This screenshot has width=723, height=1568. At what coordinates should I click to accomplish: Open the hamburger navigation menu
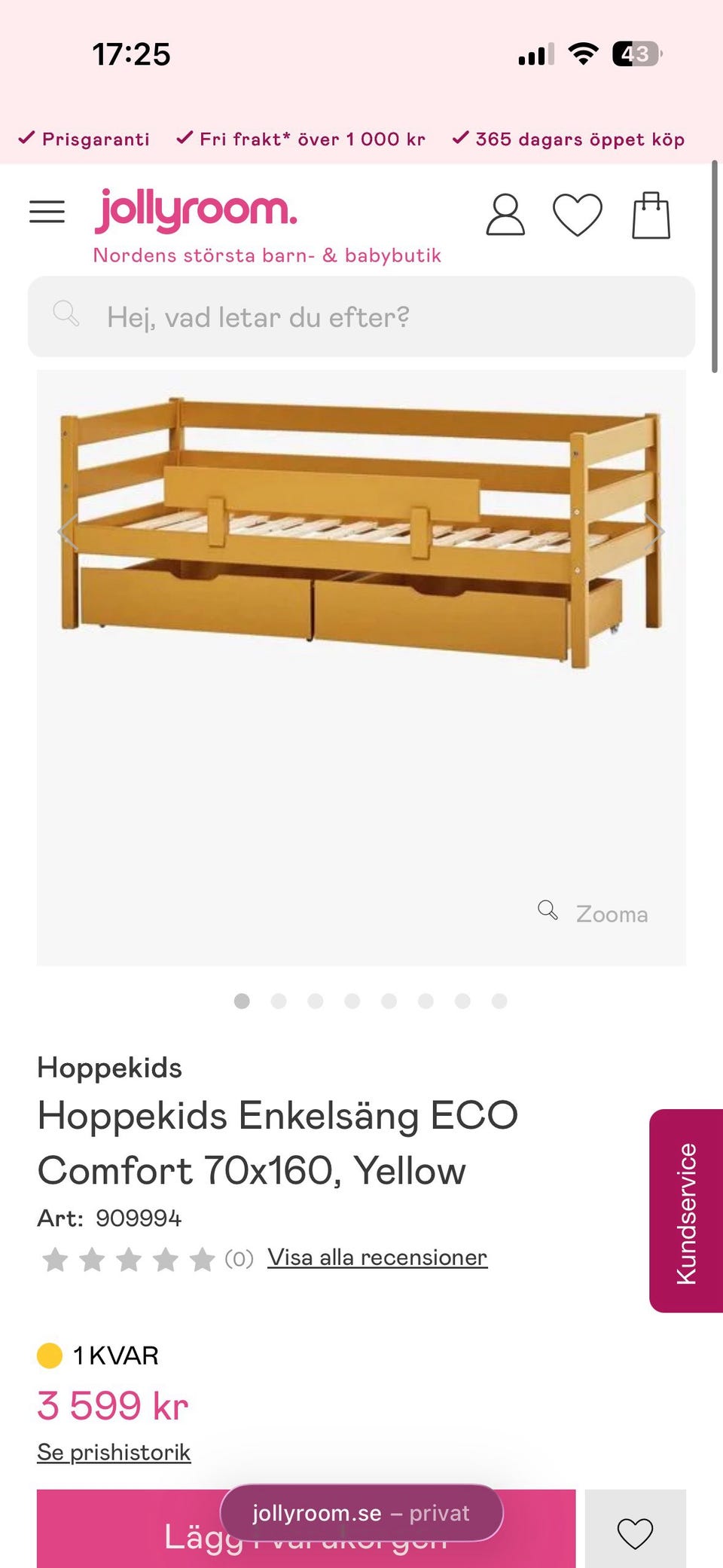(x=47, y=212)
